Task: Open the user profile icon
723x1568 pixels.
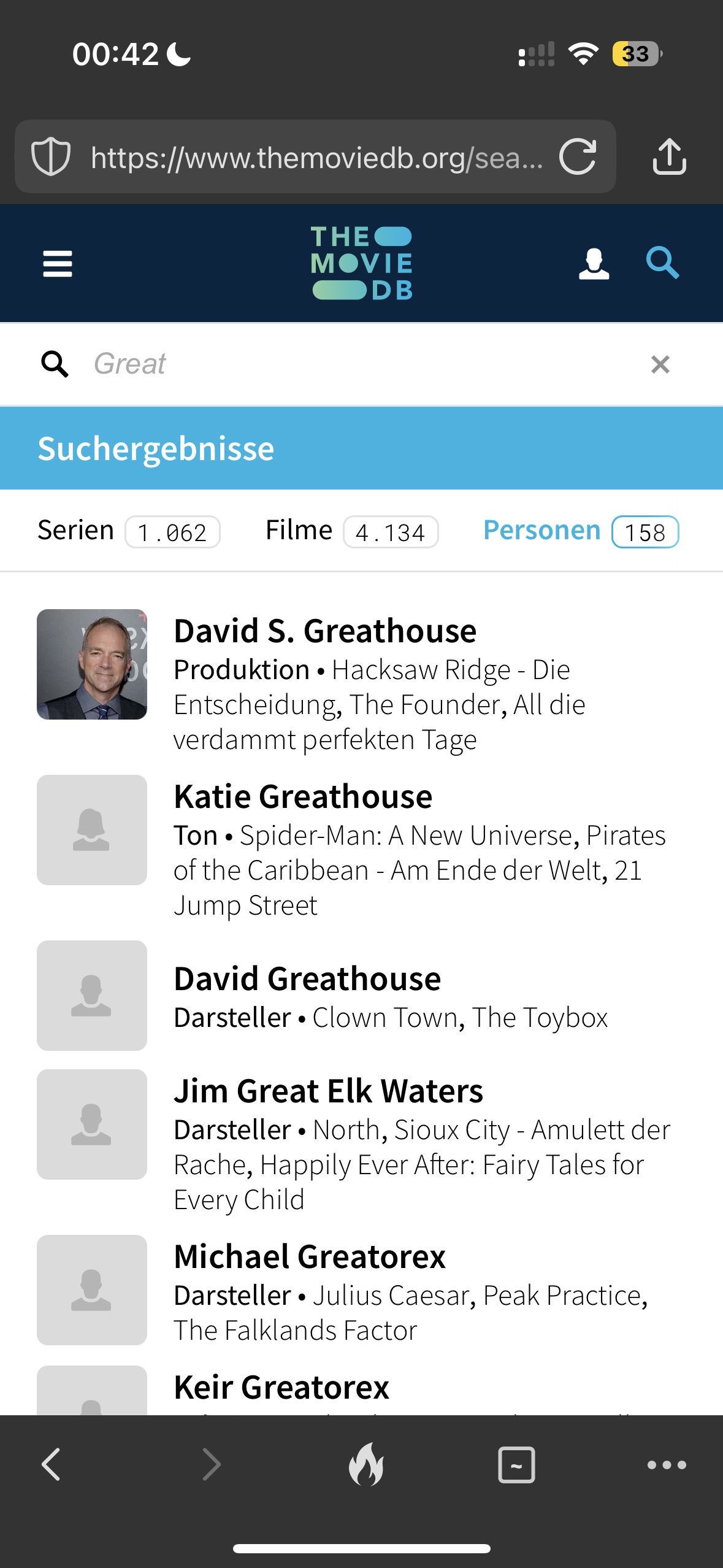Action: (x=594, y=264)
